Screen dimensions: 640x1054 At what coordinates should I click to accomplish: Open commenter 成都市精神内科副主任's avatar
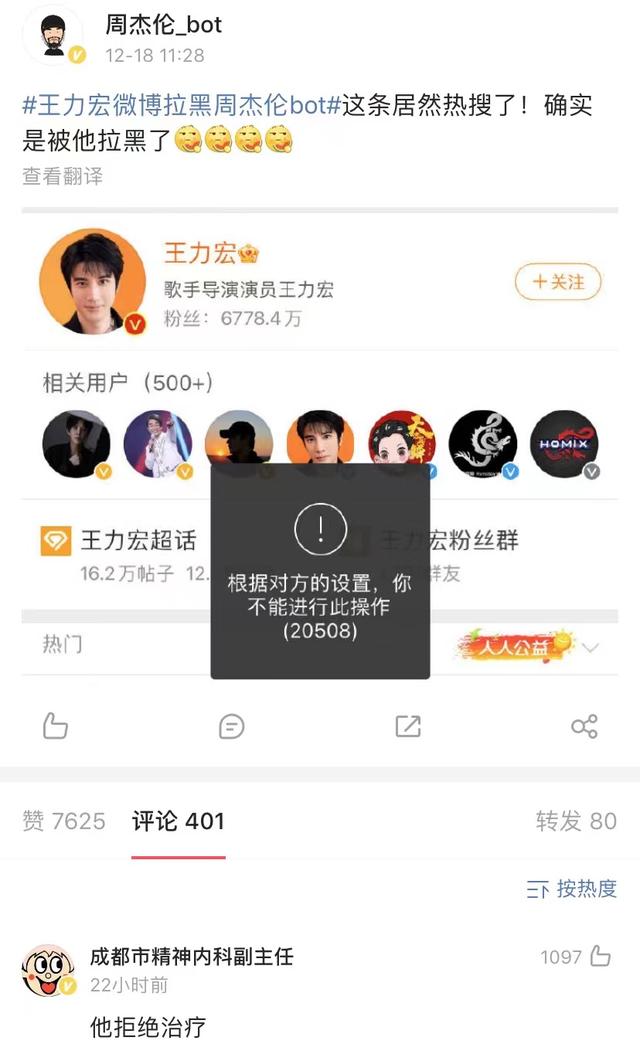coord(47,970)
